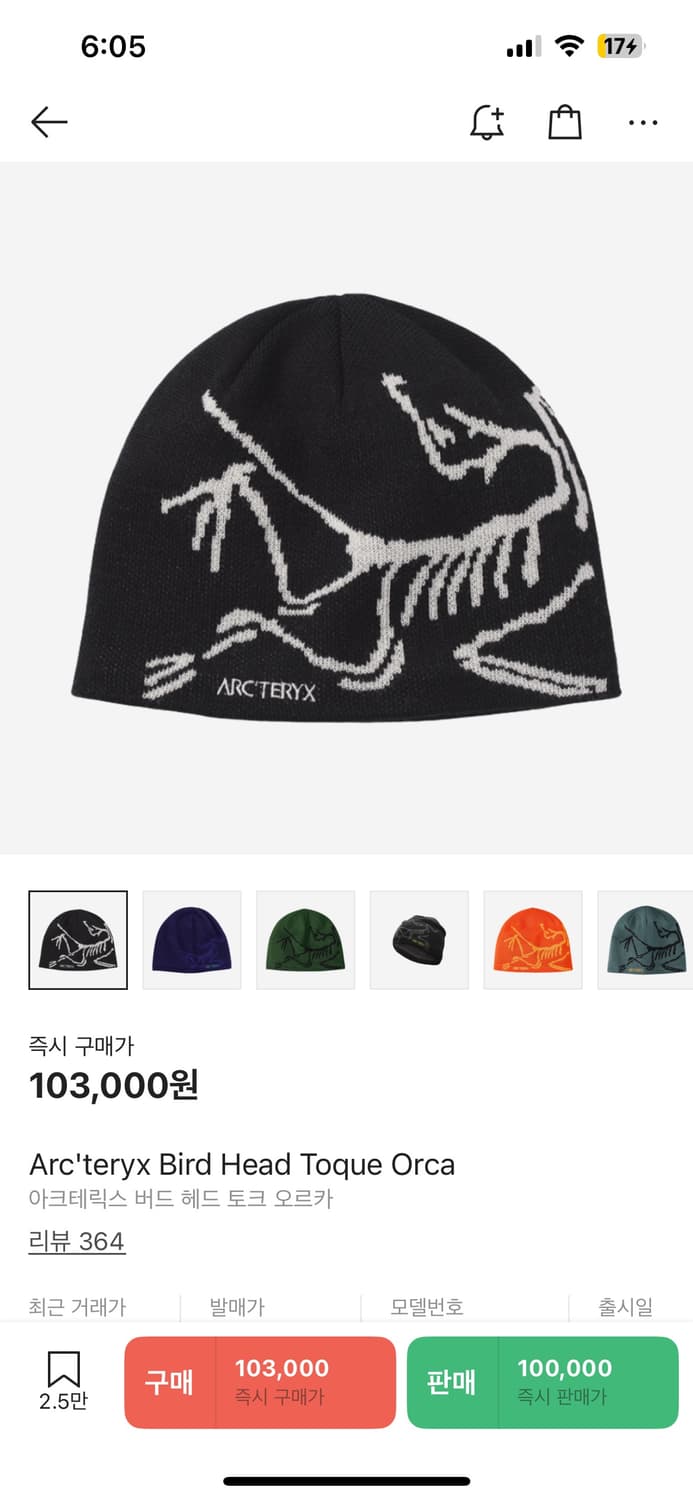
Task: Select the orange beanie thumbnail
Action: [533, 940]
